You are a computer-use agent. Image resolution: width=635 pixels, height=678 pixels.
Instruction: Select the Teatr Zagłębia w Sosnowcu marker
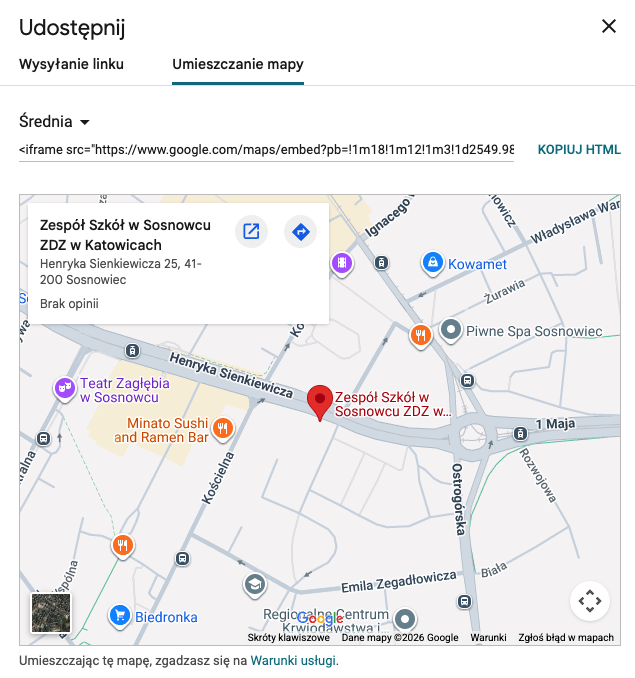pos(65,388)
